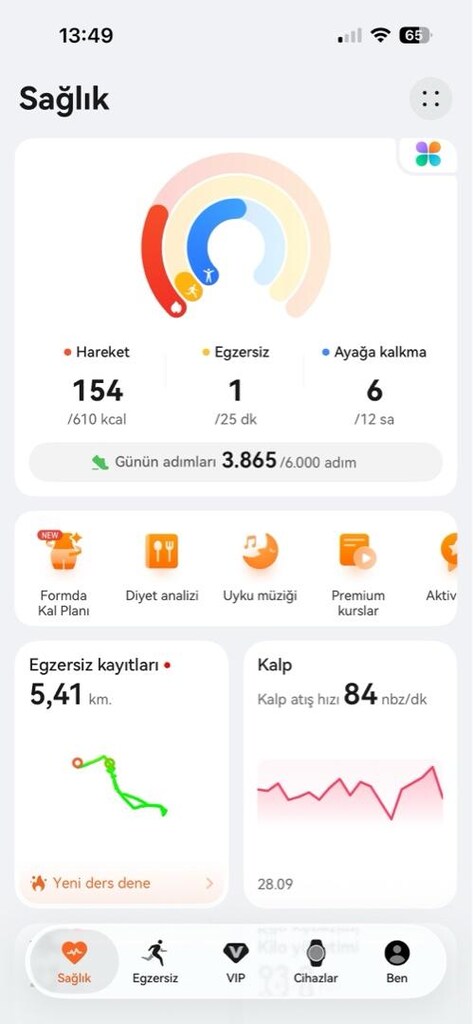Open the activity rings card
Image resolution: width=473 pixels, height=1024 pixels.
coord(236,317)
